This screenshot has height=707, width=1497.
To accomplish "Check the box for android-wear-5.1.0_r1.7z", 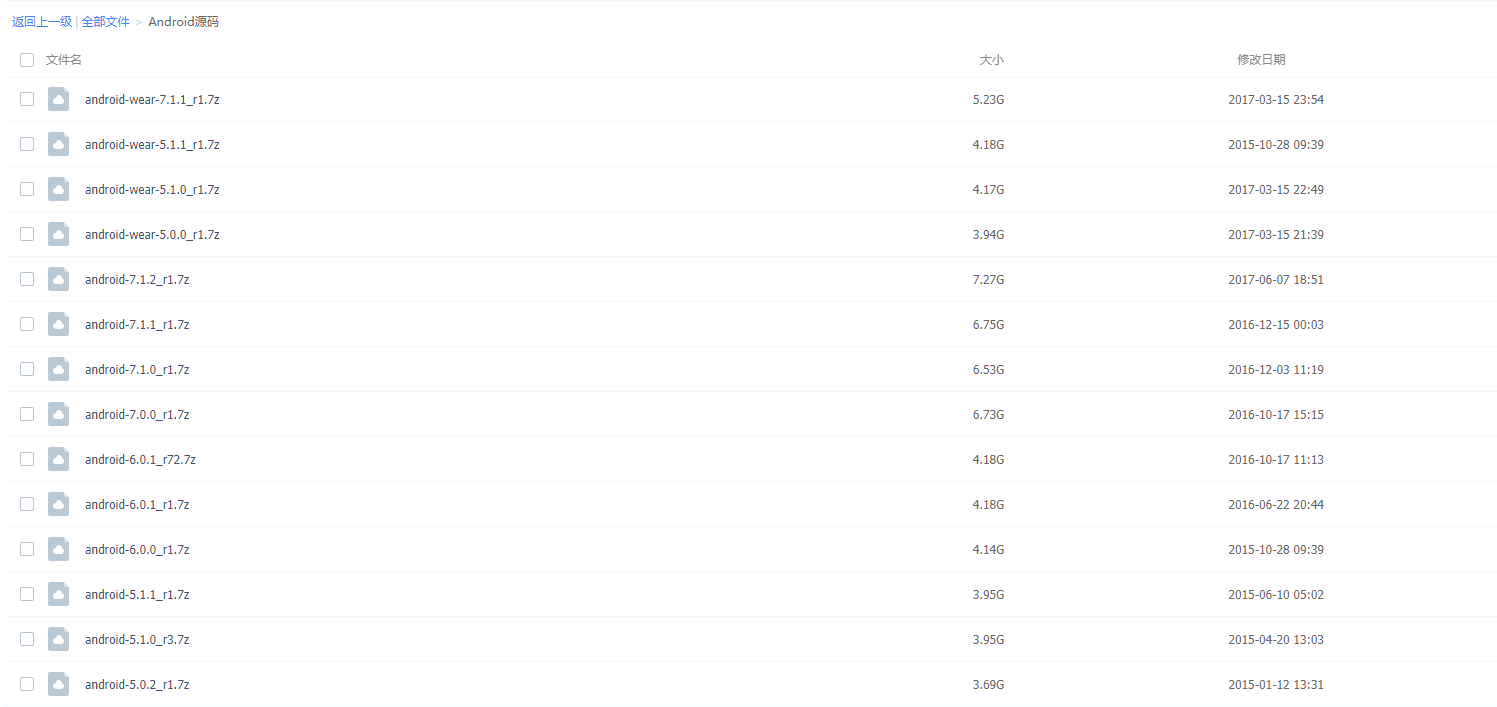I will pos(27,189).
